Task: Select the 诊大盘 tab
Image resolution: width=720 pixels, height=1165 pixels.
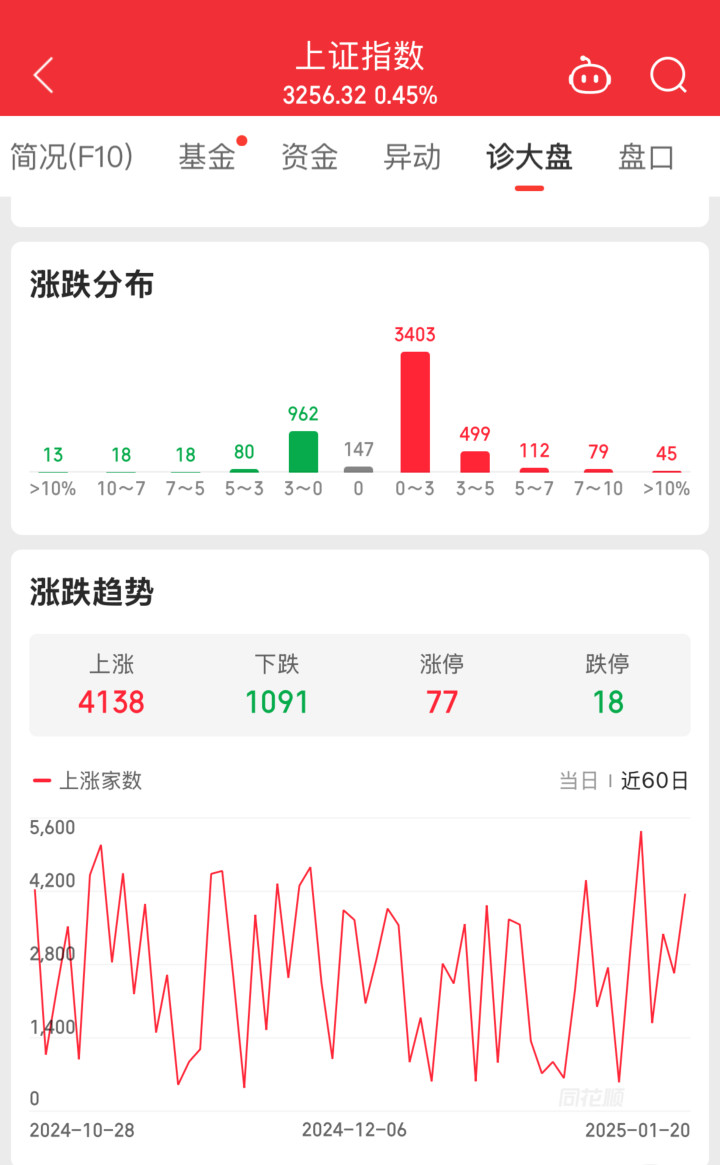Action: (x=529, y=158)
